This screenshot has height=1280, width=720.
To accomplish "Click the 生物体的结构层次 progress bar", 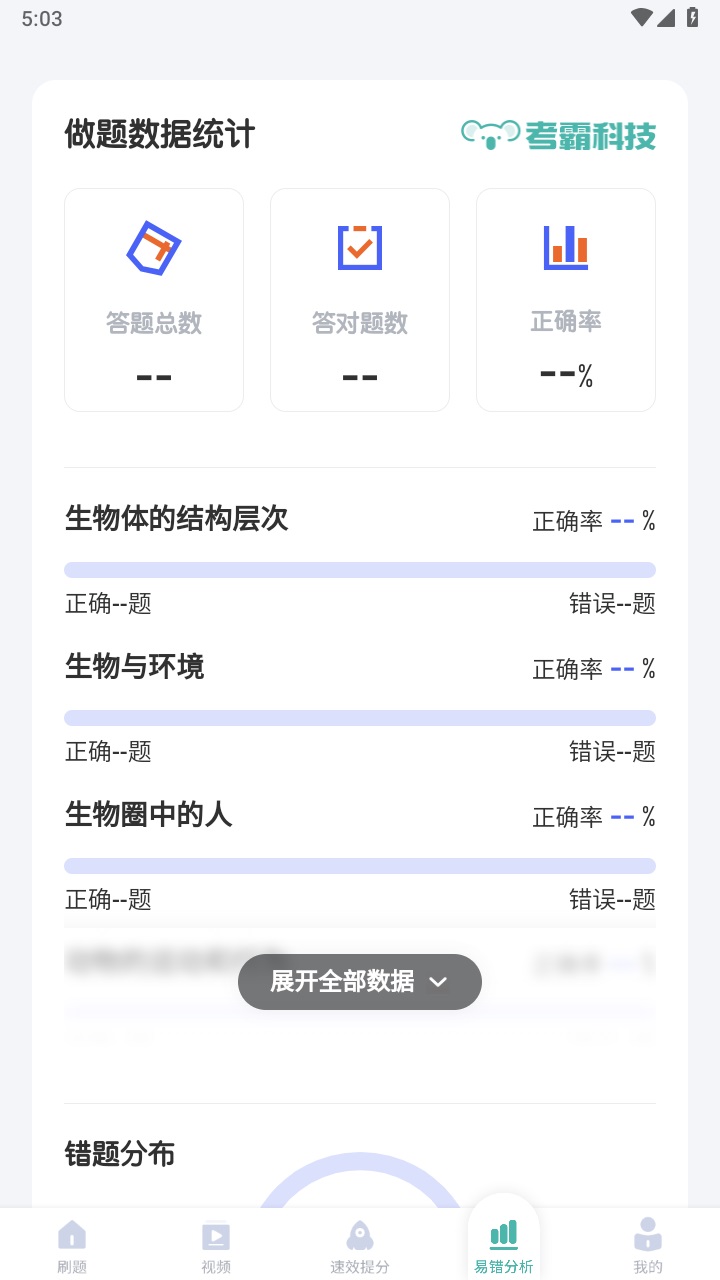I will click(x=359, y=569).
